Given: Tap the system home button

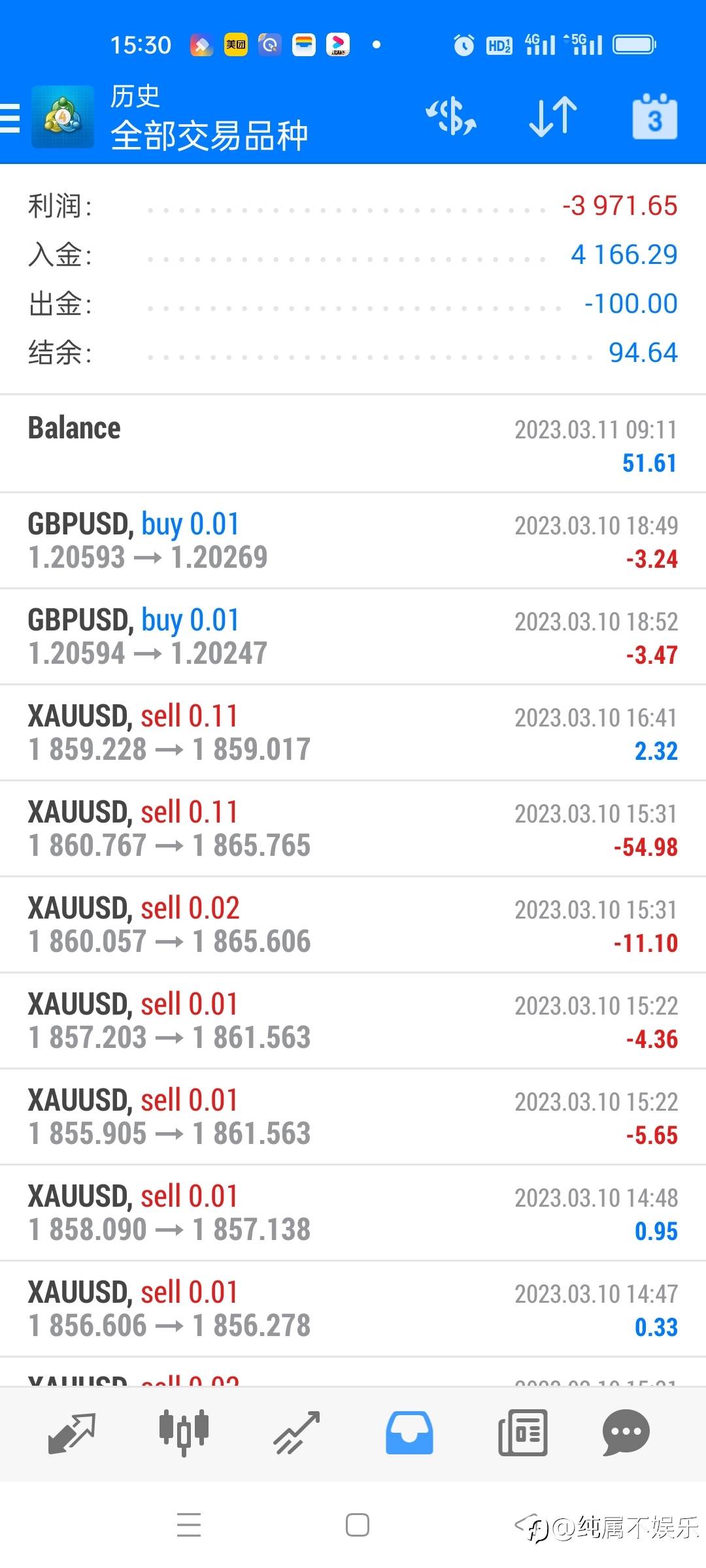Looking at the screenshot, I should click(357, 1525).
